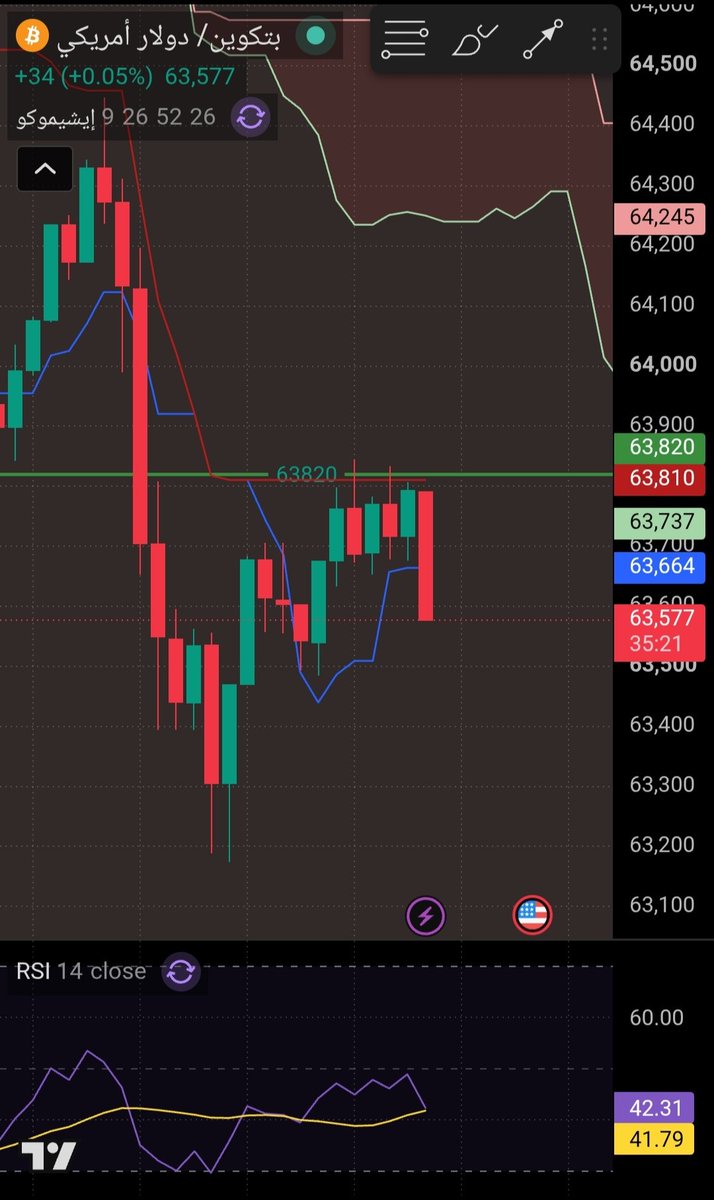
Task: Open the Ichimoku 9 26 52 26 indicator label
Action: (x=116, y=118)
